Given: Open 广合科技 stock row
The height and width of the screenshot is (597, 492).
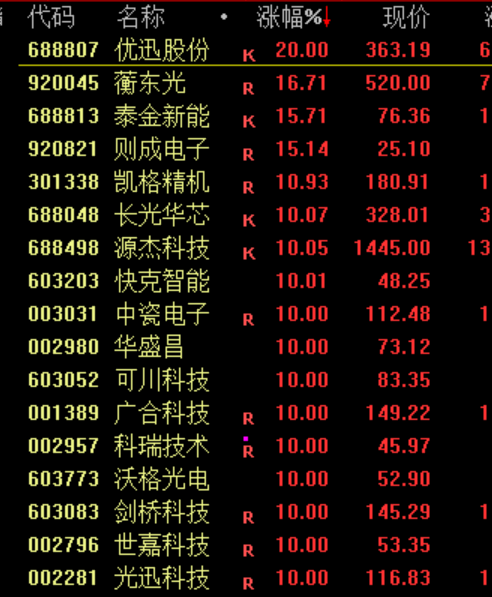Looking at the screenshot, I should click(255, 413).
